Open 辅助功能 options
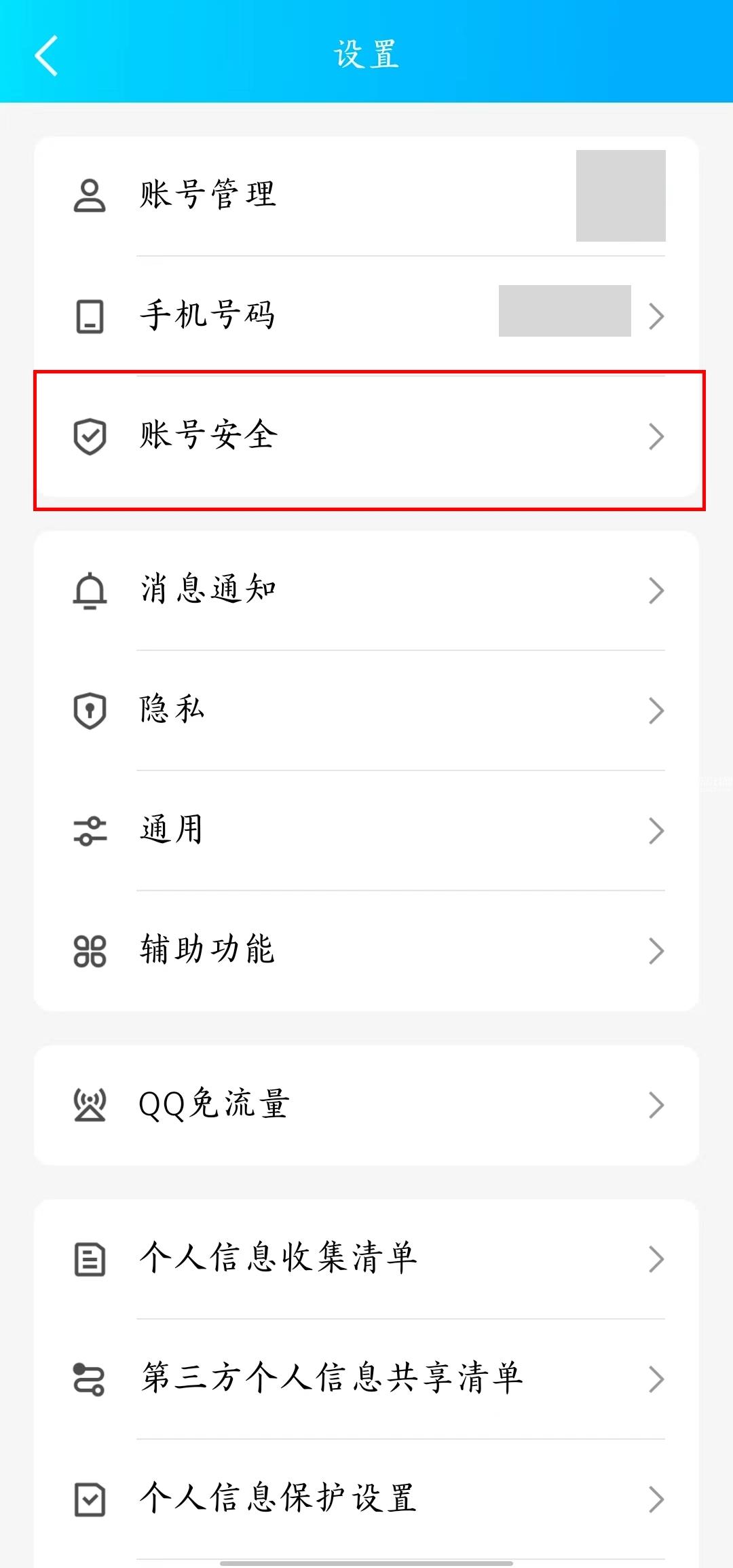This screenshot has width=733, height=1568. 366,950
